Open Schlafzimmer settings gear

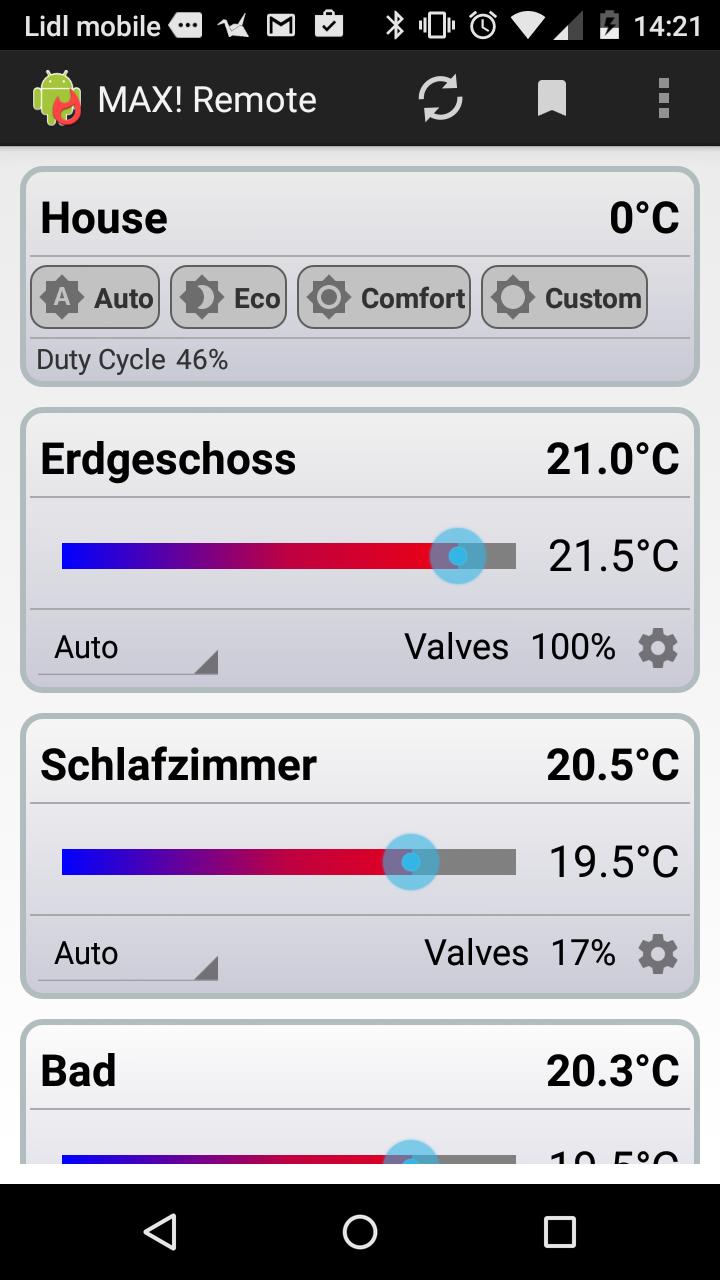pos(657,954)
